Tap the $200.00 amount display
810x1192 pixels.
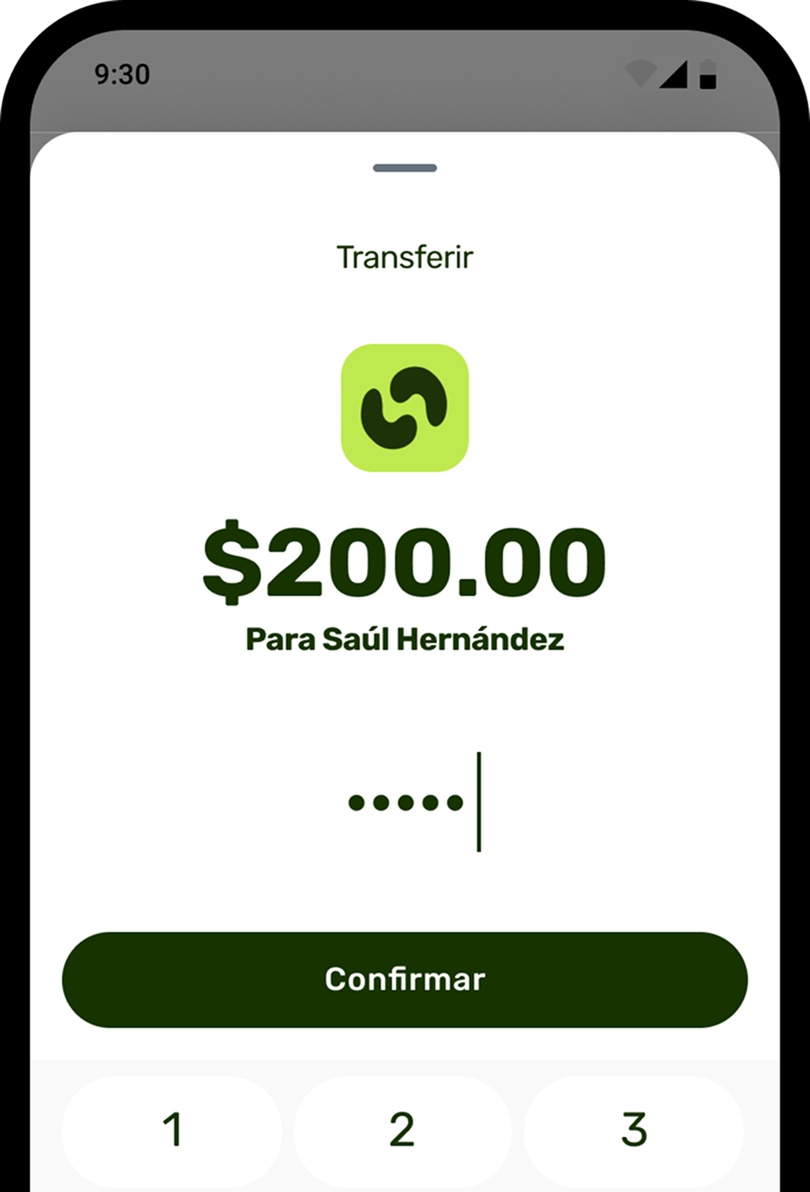pos(404,561)
